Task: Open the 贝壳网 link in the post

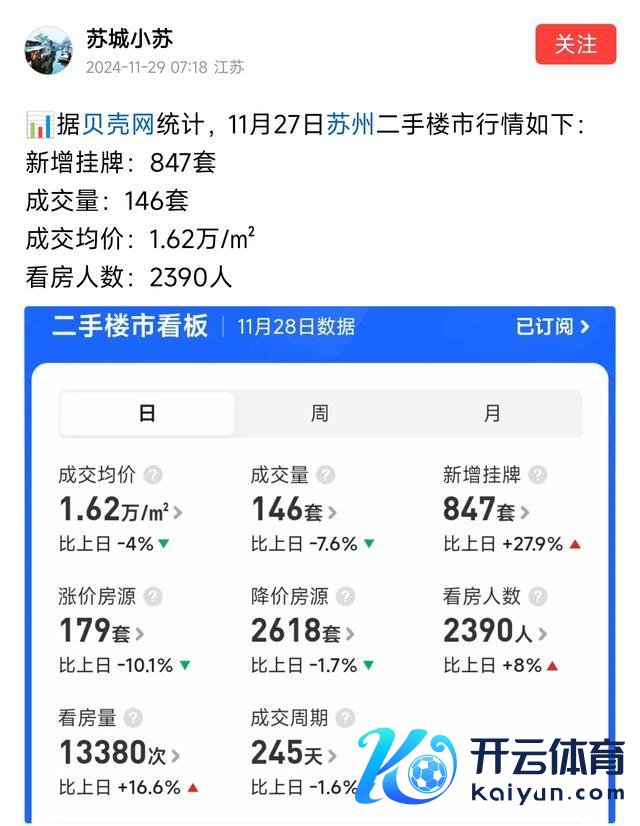Action: [x=114, y=126]
